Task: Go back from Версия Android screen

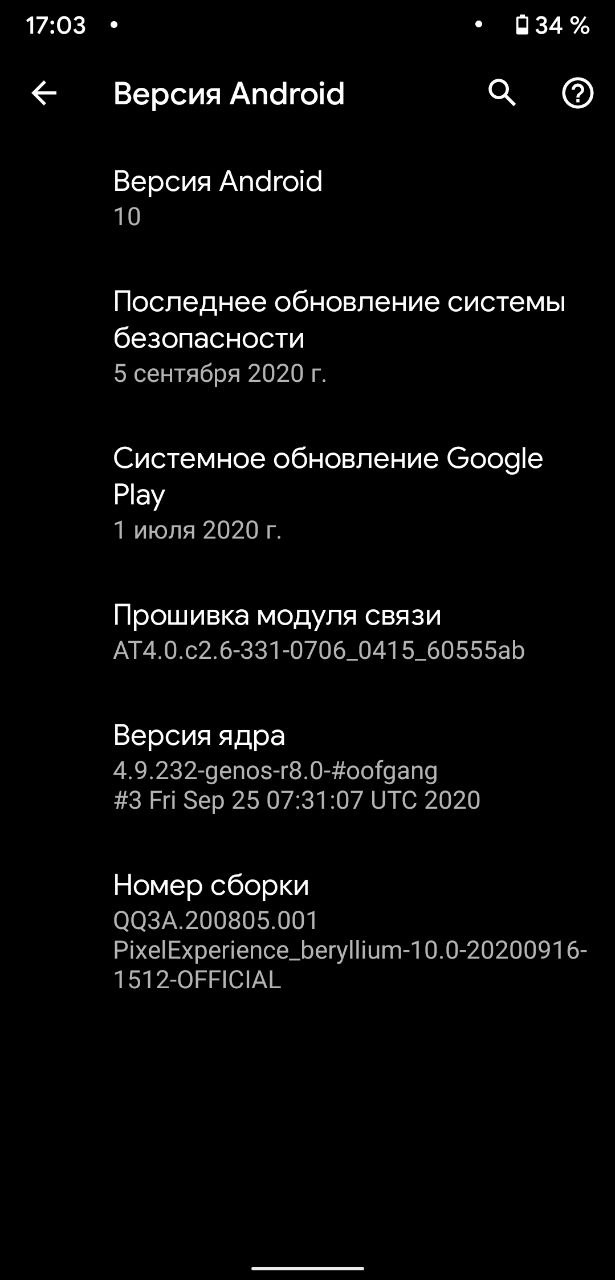Action: click(x=44, y=94)
